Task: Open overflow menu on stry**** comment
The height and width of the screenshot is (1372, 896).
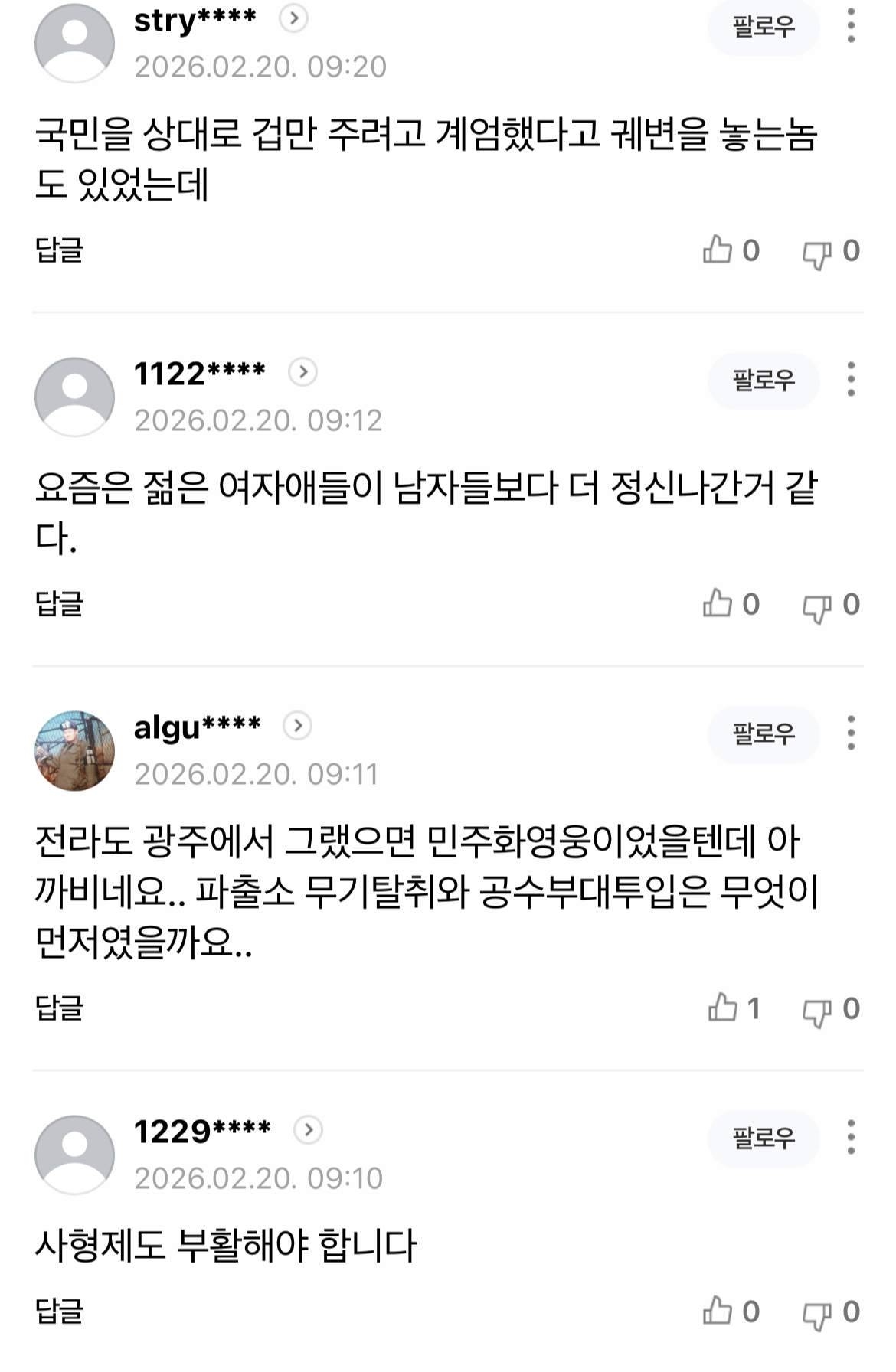Action: pos(850,26)
